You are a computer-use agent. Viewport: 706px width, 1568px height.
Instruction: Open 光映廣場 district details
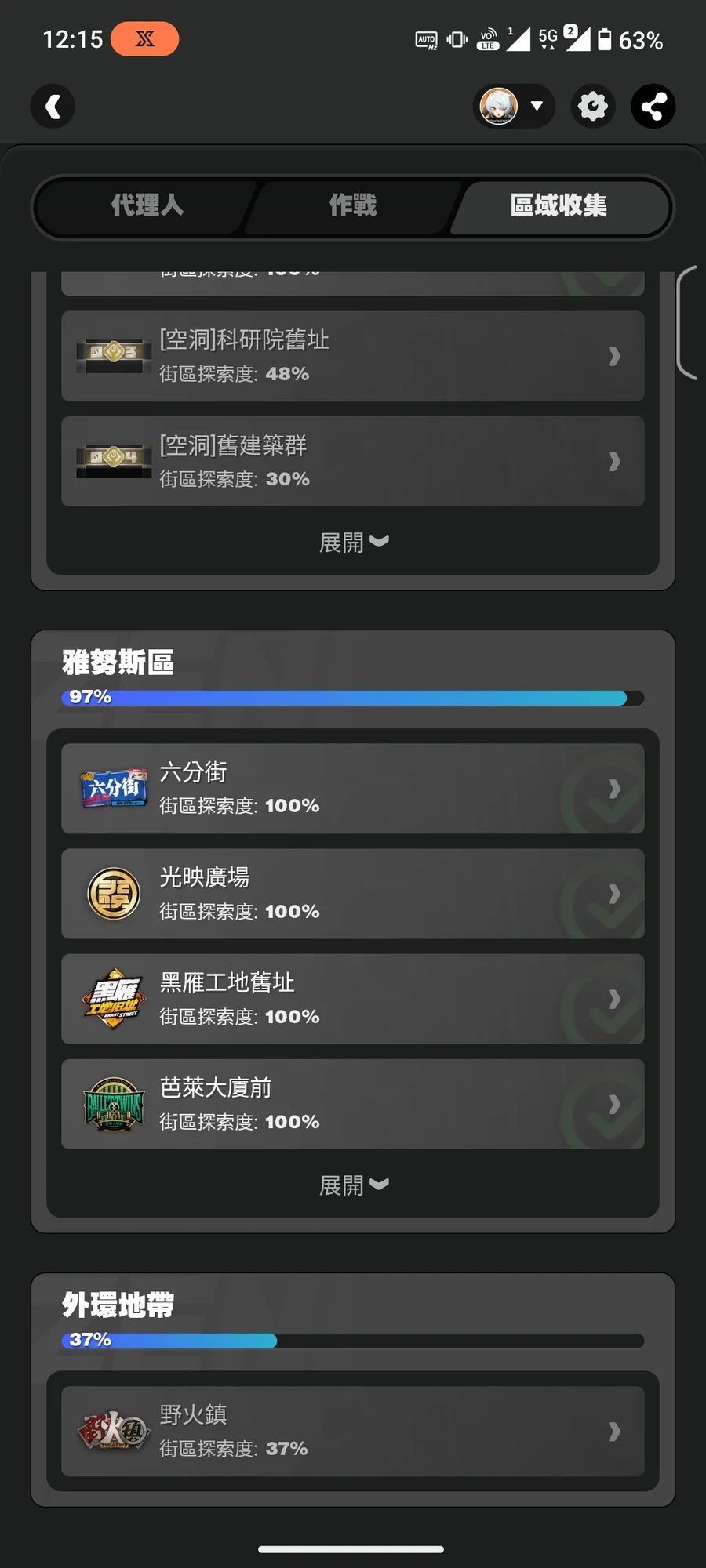pos(353,894)
